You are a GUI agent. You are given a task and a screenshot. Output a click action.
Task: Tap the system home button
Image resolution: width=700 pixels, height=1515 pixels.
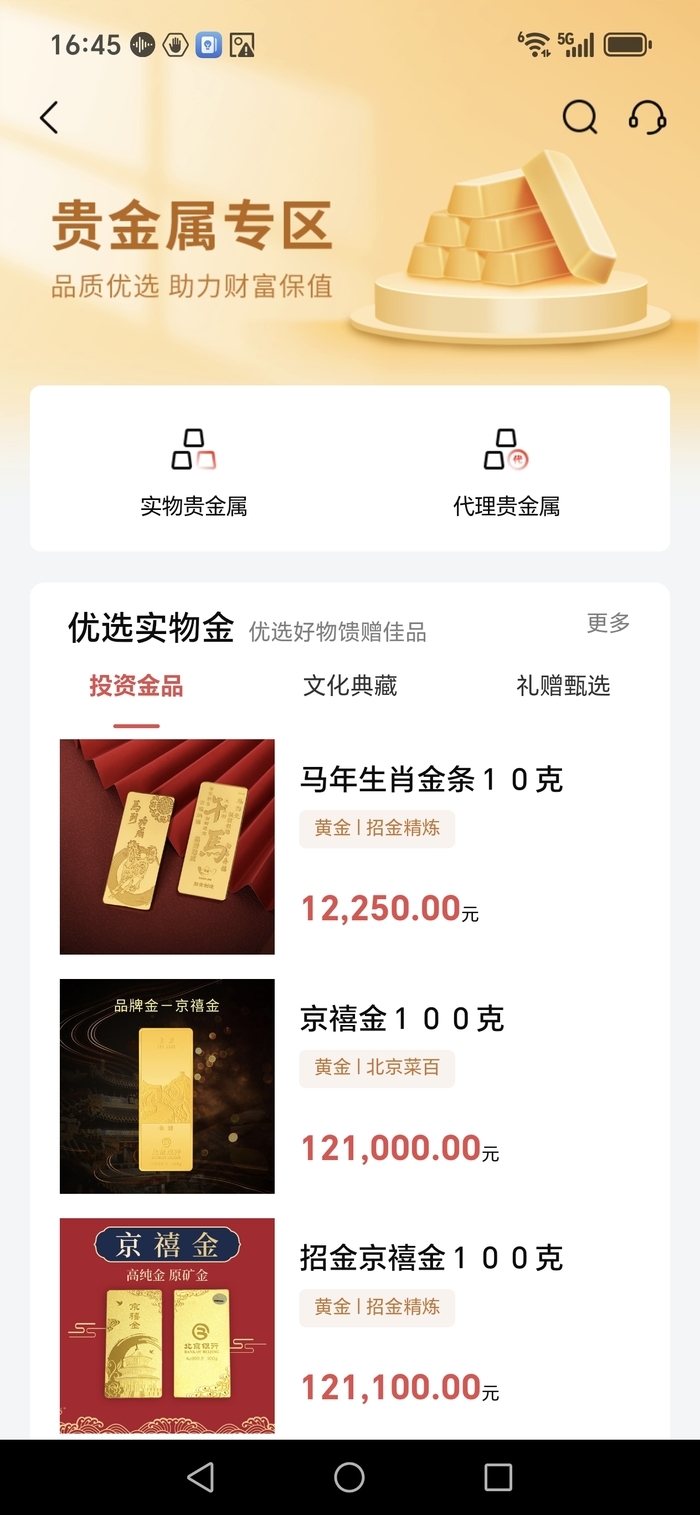click(x=349, y=1477)
